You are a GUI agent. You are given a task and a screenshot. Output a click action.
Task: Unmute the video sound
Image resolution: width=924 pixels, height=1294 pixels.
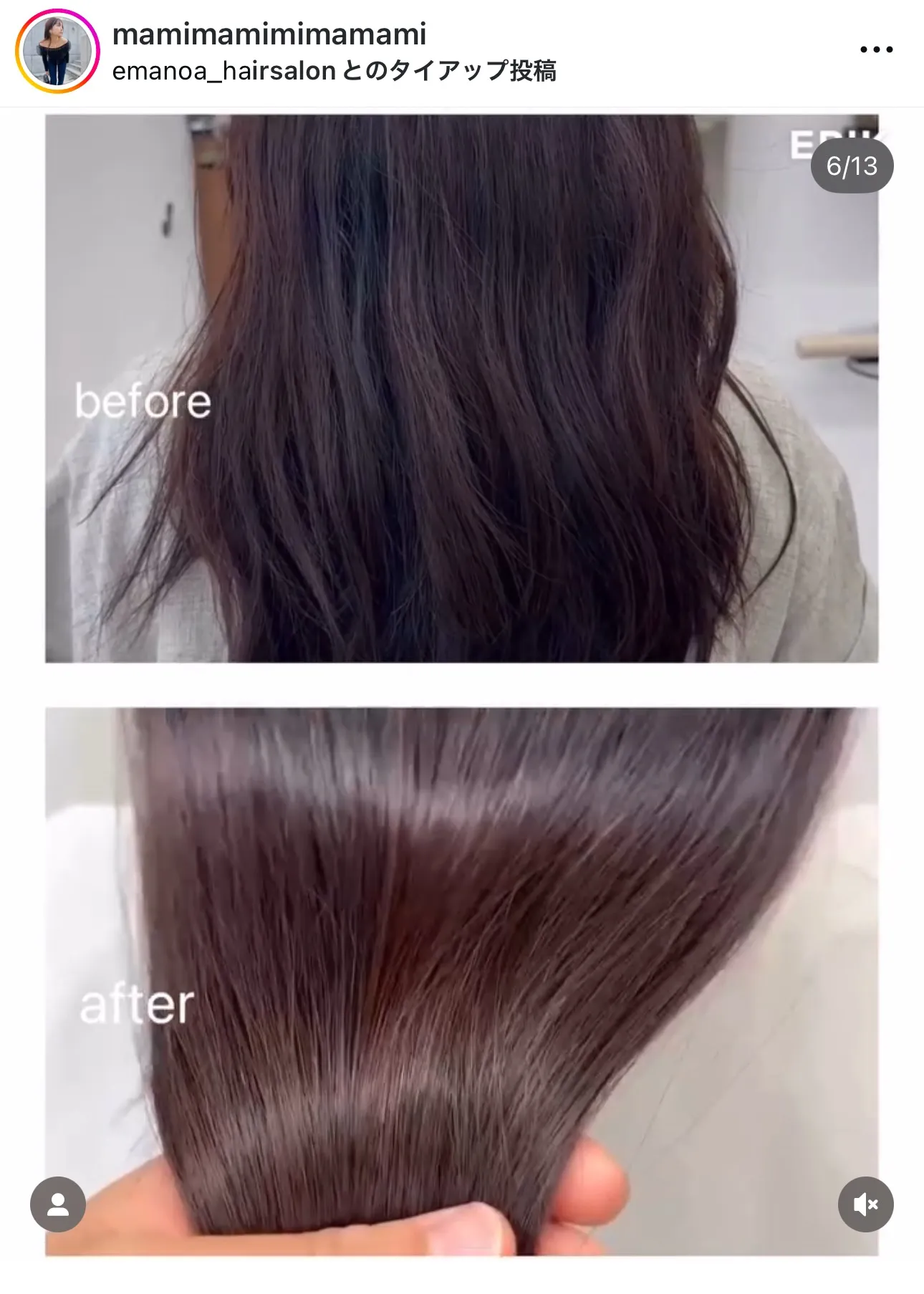click(x=865, y=1204)
